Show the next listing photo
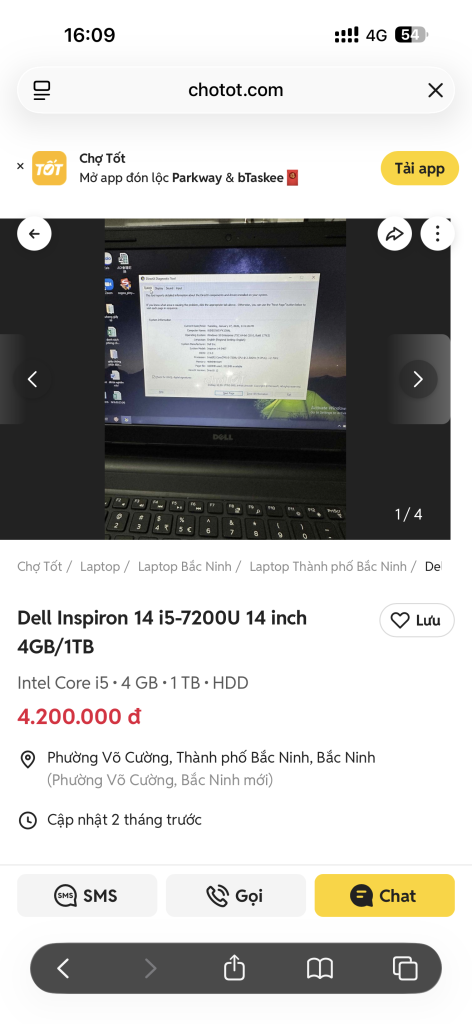 click(x=418, y=379)
